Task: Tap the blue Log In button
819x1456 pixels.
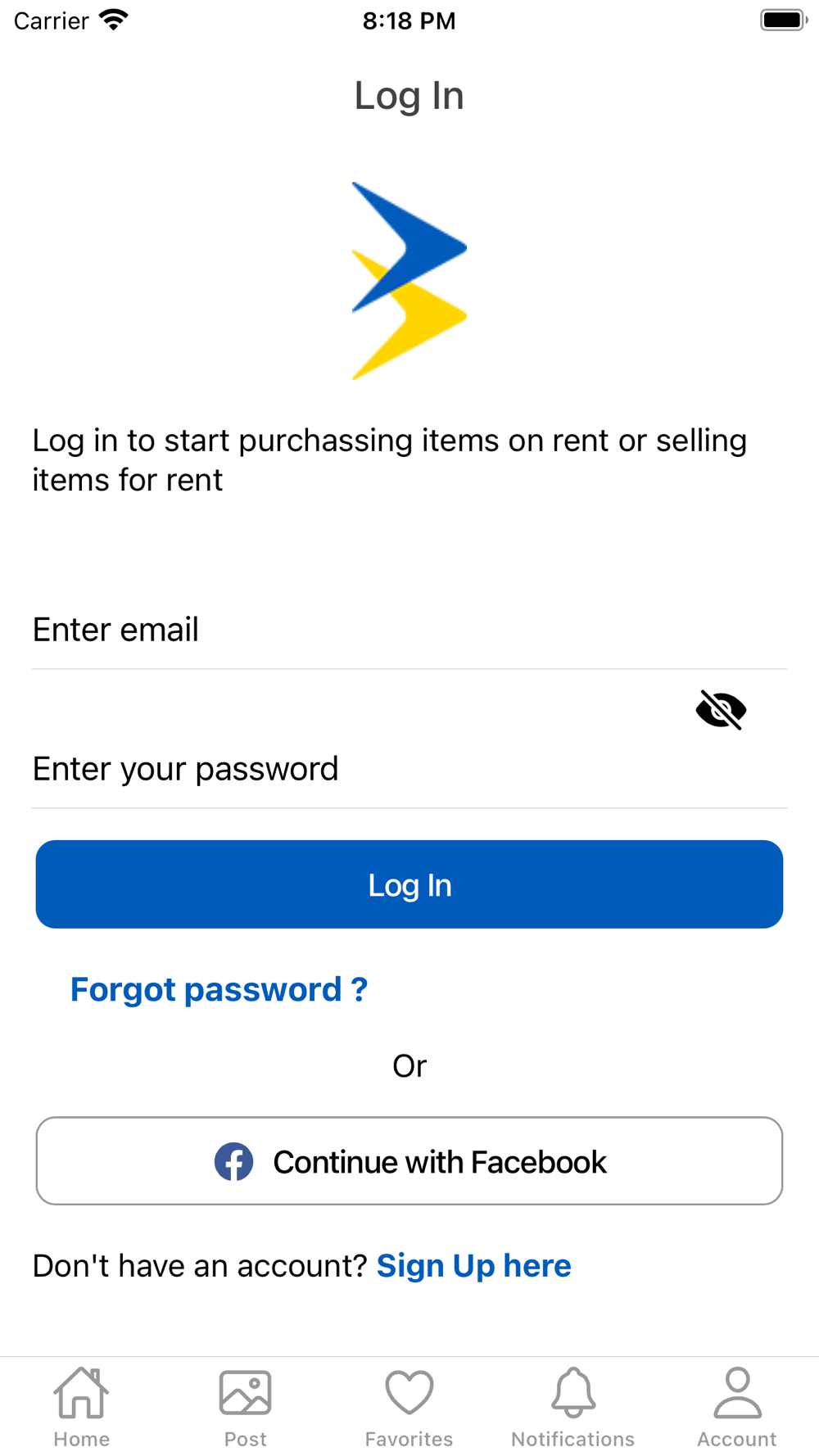Action: (409, 884)
